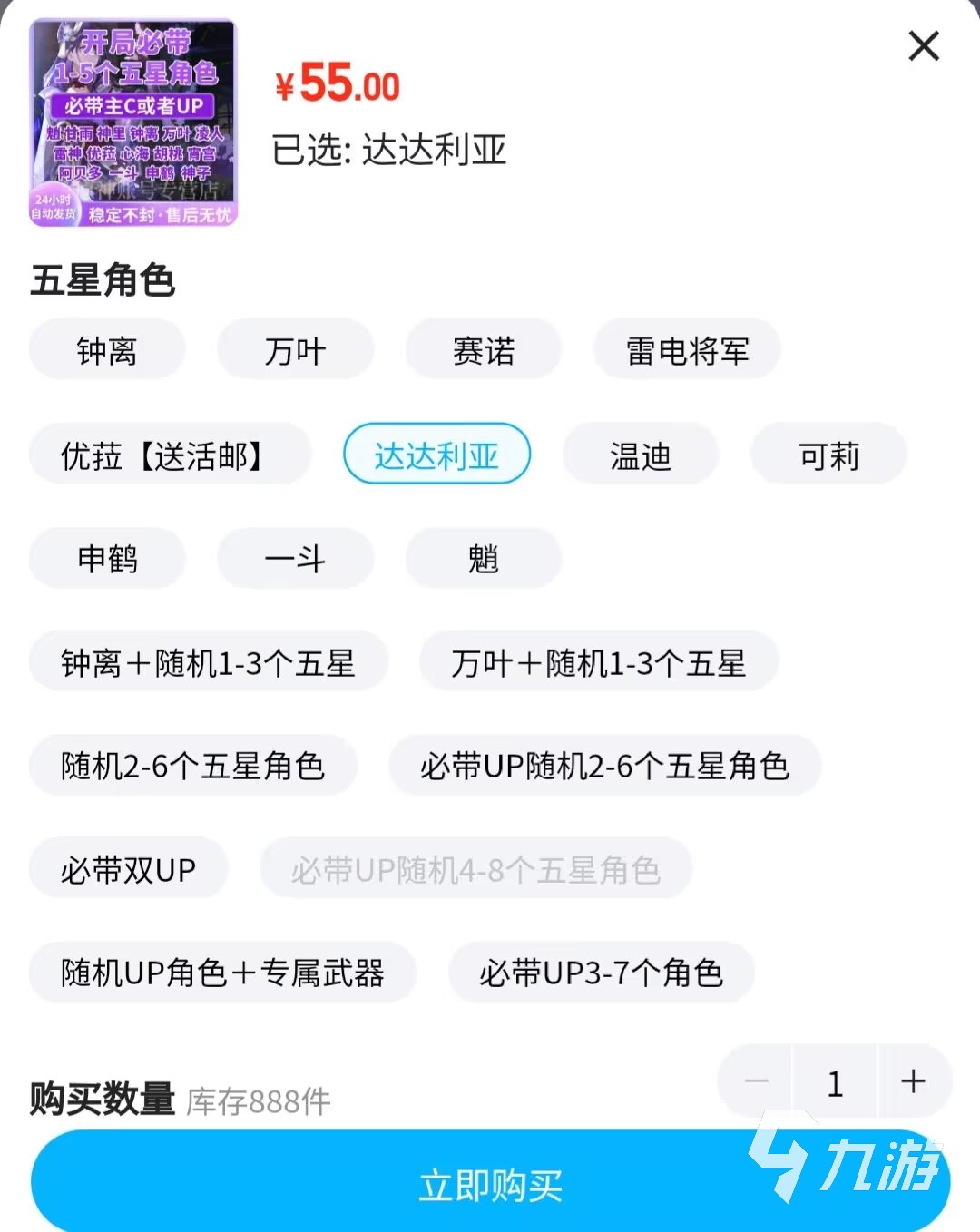Pick 随机2-6个五星角色 option
980x1232 pixels.
[192, 767]
